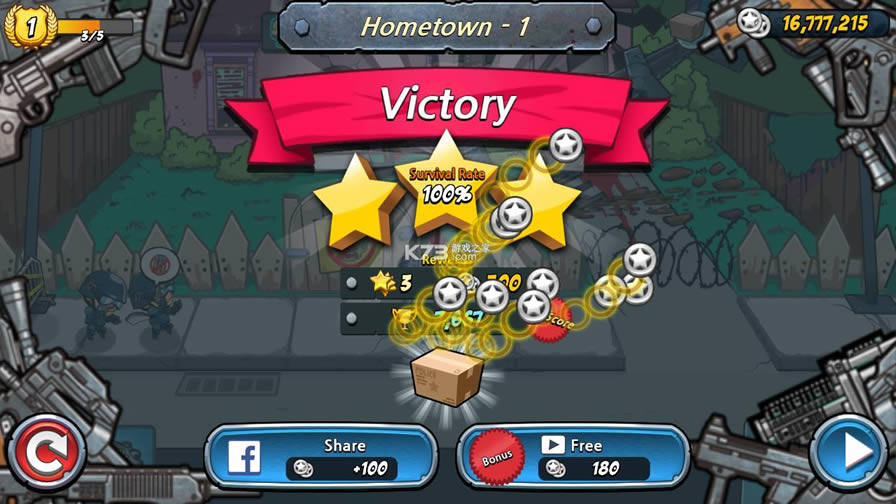Share on Facebook for +100 coins
The width and height of the screenshot is (896, 504).
coord(322,457)
